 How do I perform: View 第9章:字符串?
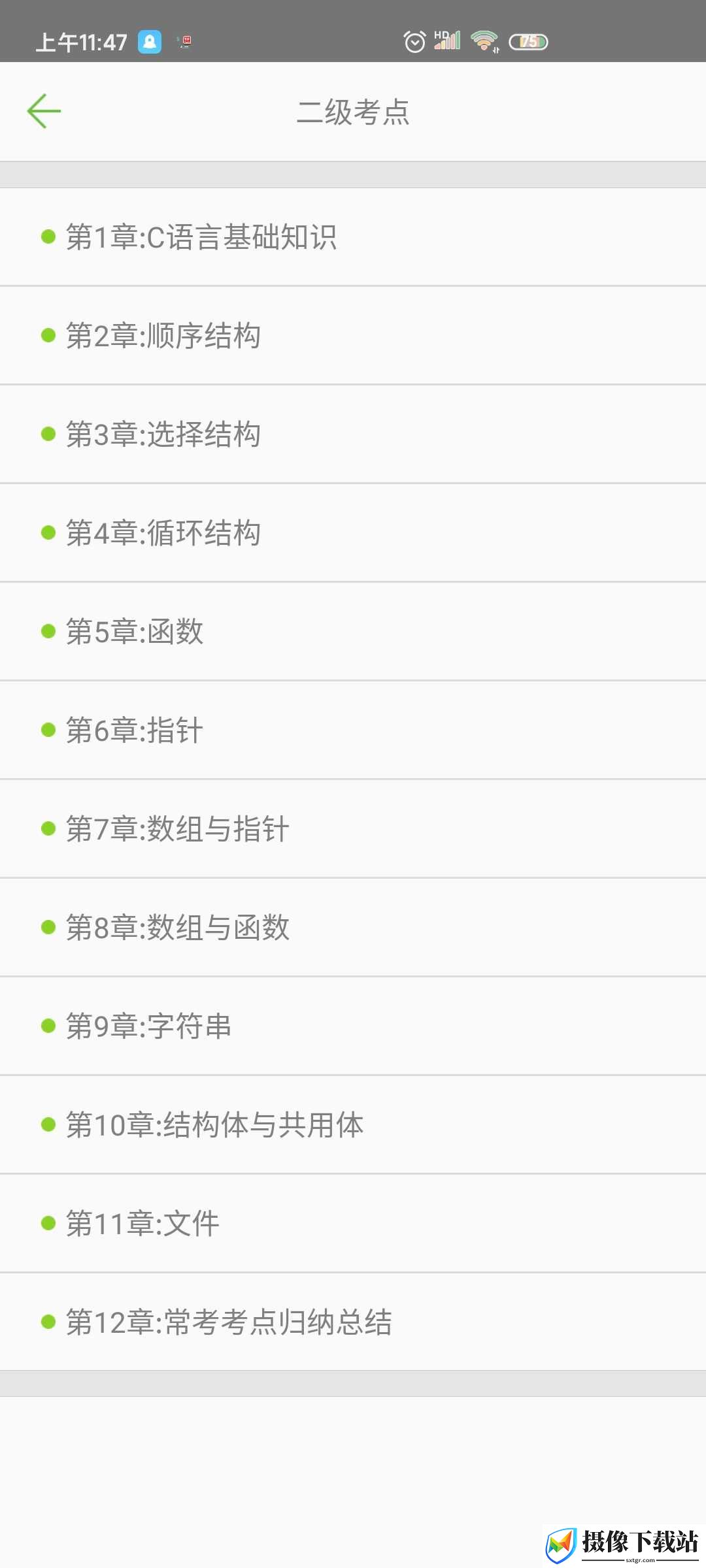click(353, 1026)
